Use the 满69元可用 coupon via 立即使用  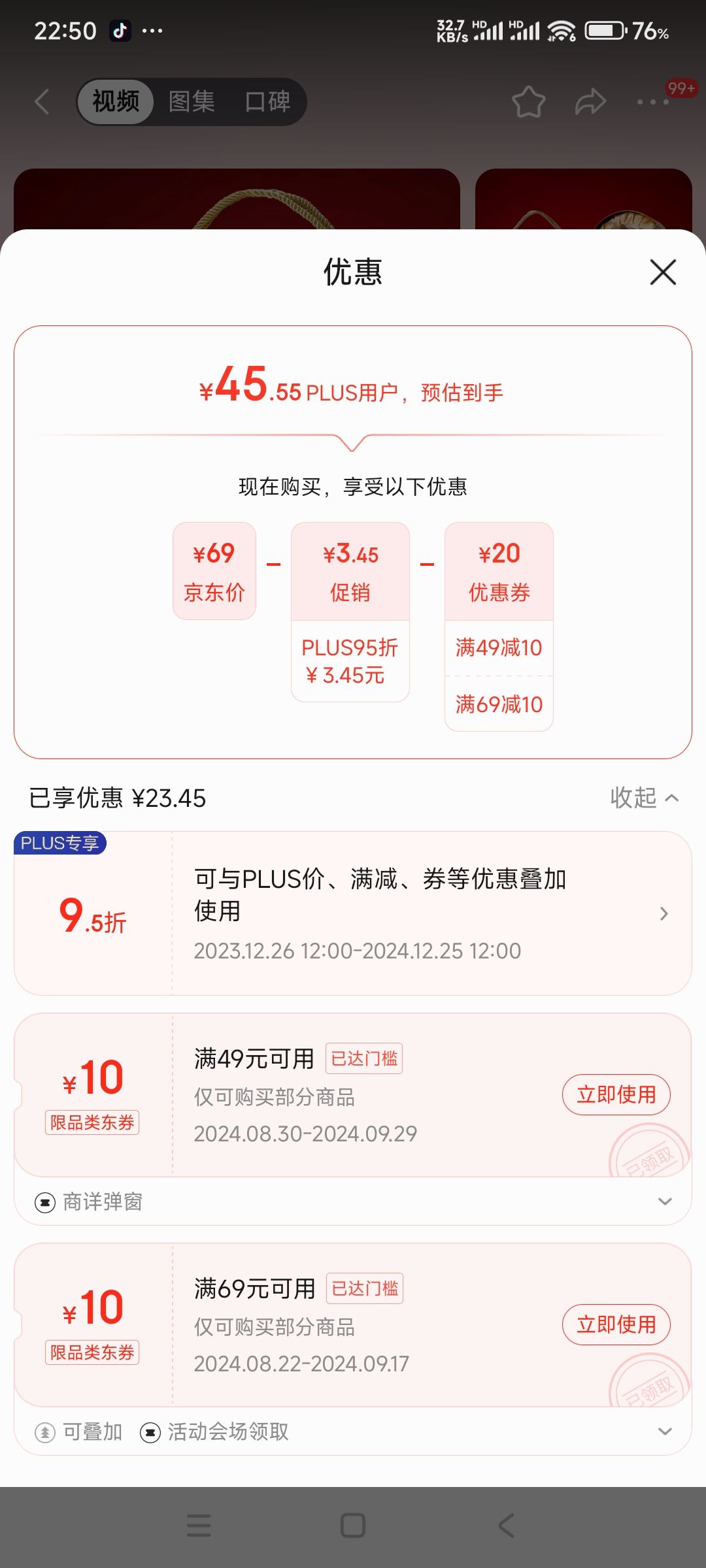615,1325
